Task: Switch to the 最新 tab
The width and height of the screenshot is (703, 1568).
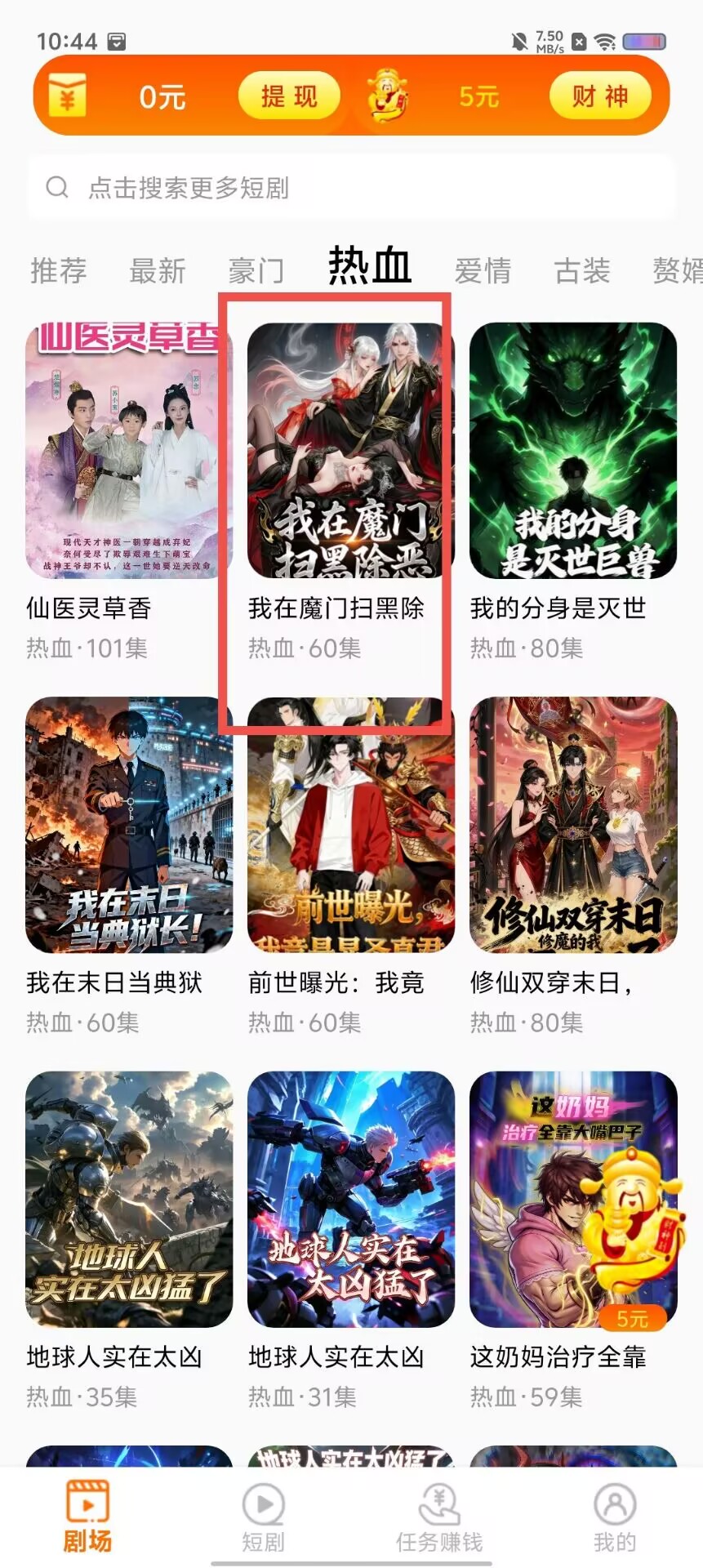Action: (158, 270)
